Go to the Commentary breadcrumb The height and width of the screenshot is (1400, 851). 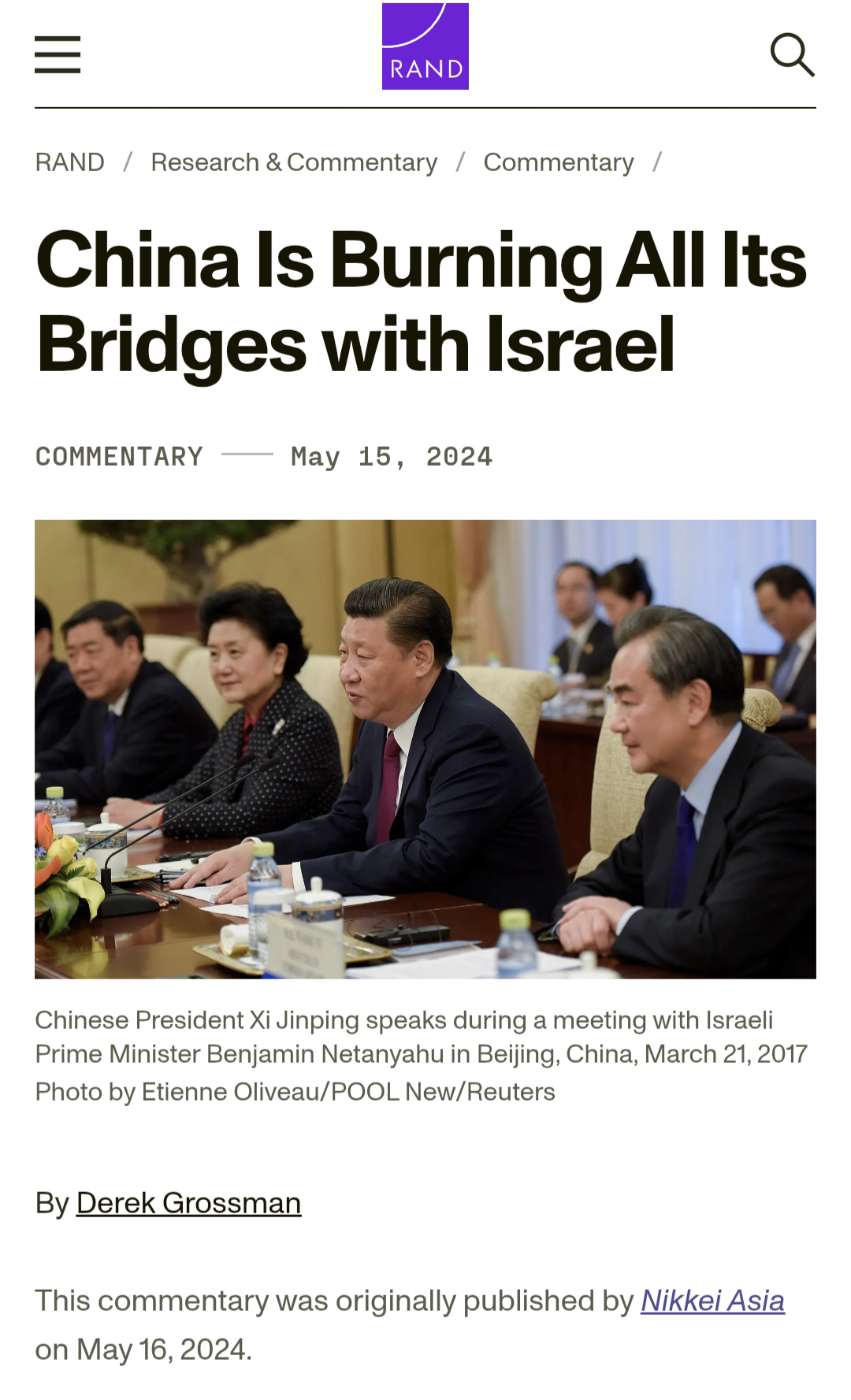point(558,162)
